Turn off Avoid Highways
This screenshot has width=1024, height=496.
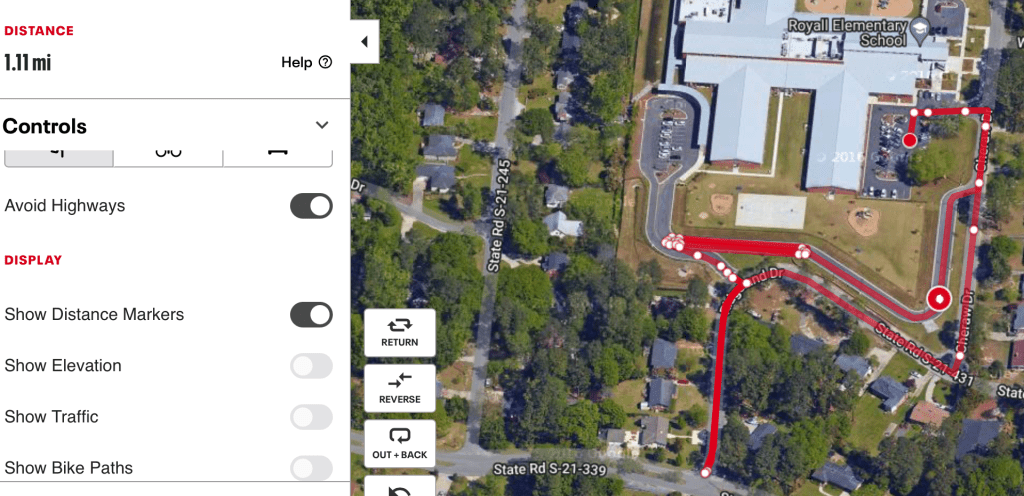[x=311, y=206]
